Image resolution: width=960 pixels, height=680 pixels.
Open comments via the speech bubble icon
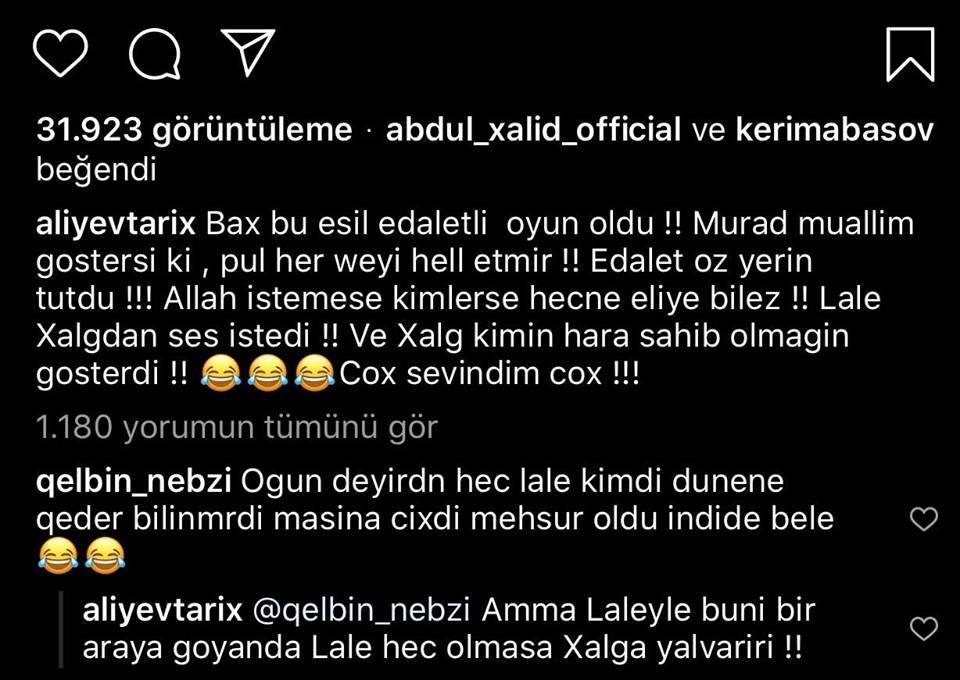tap(156, 53)
